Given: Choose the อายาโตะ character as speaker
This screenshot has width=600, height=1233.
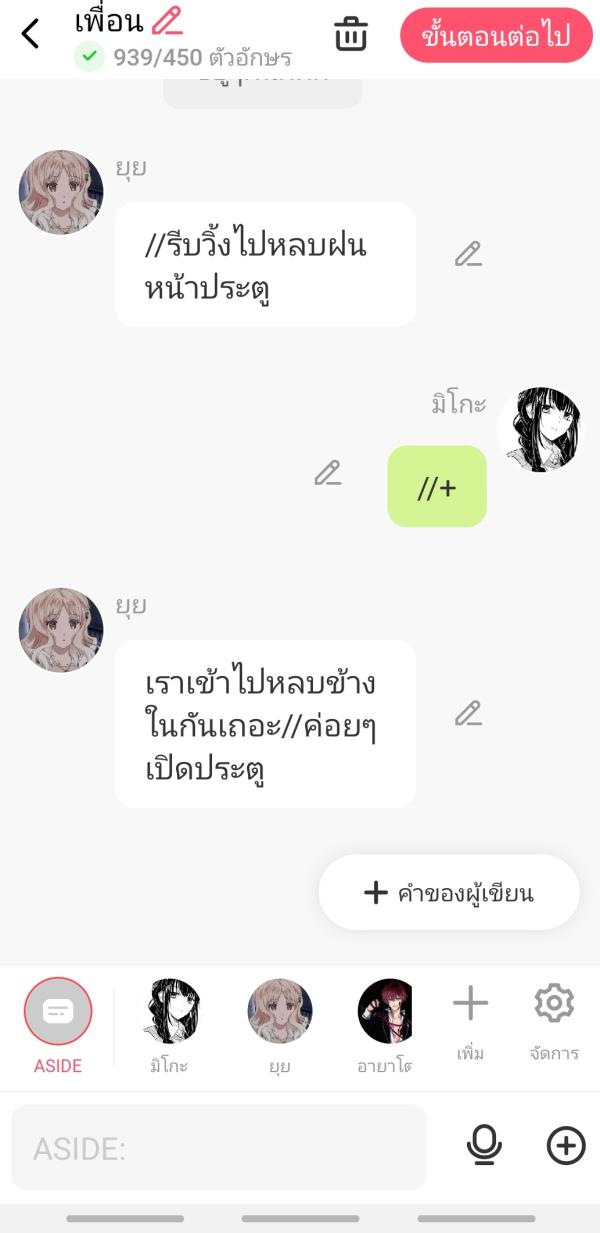Looking at the screenshot, I should [386, 1023].
